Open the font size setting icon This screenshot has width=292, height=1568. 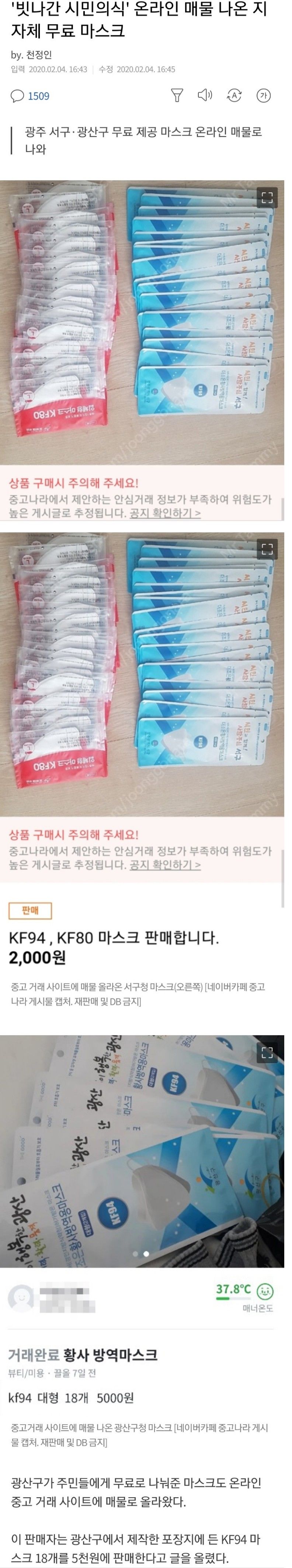(x=263, y=95)
